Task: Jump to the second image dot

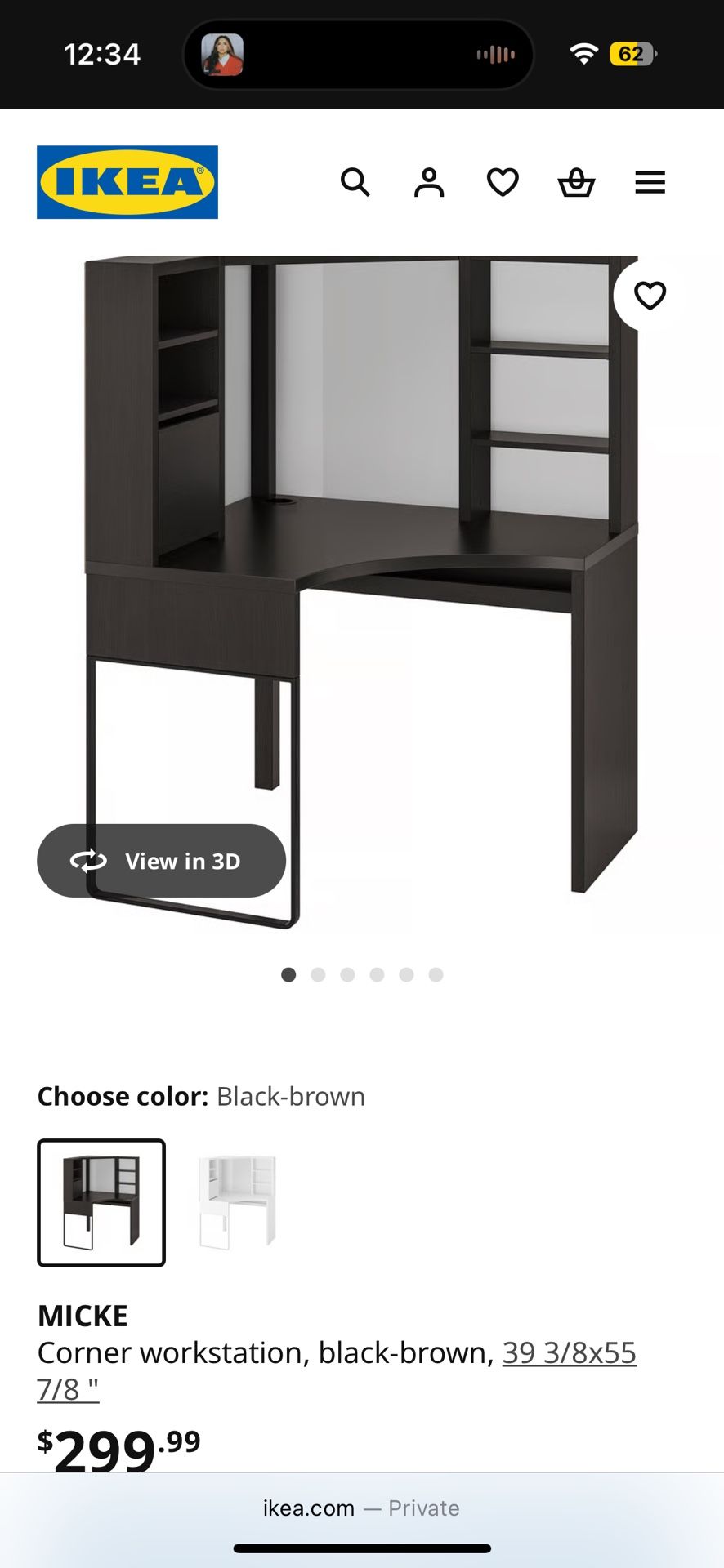Action: [x=318, y=974]
